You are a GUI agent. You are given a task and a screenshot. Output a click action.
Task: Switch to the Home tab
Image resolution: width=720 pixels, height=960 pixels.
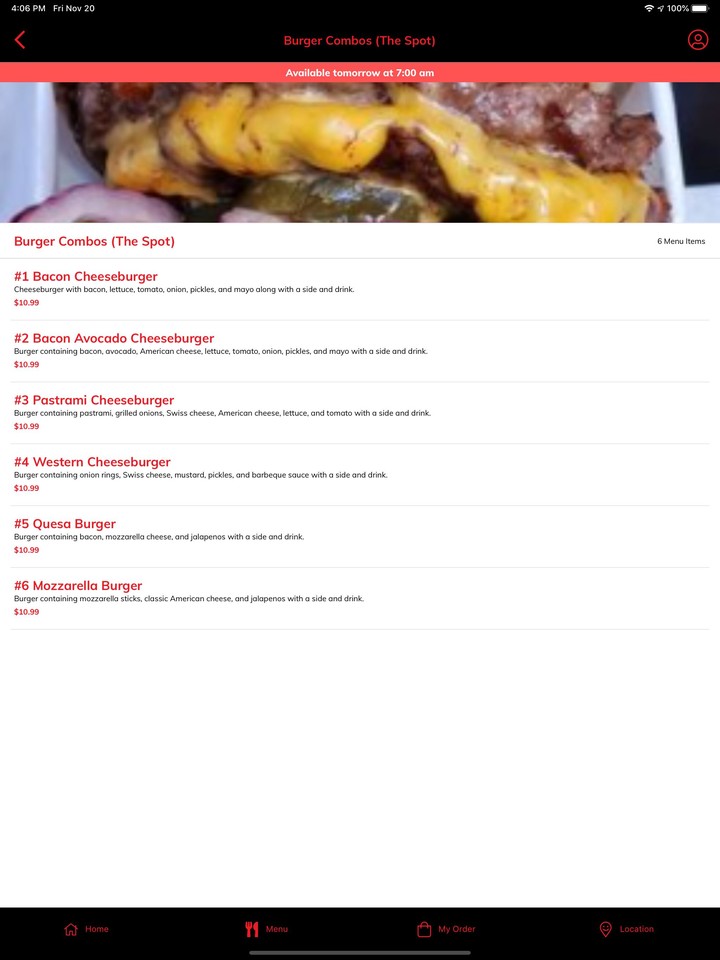[x=86, y=929]
